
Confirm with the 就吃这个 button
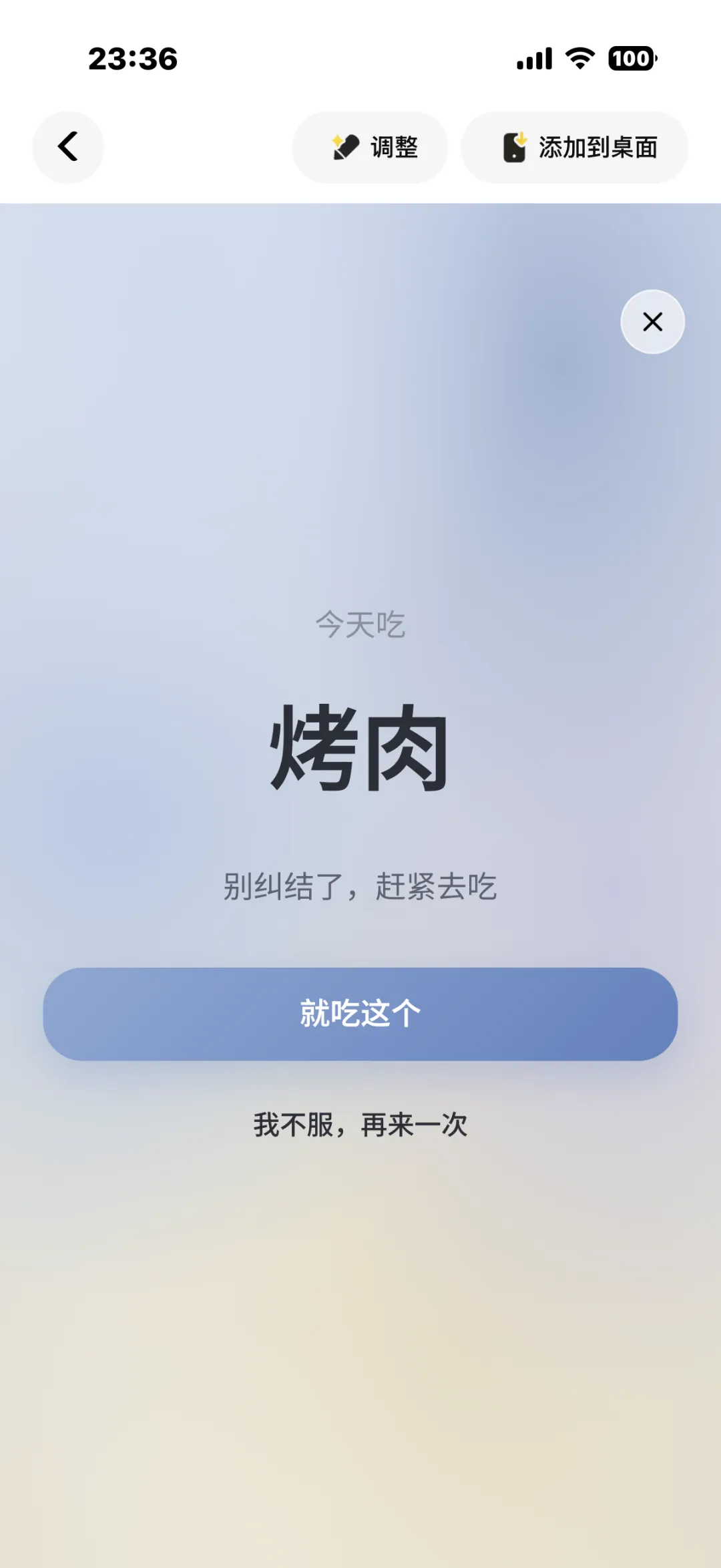[x=360, y=1014]
